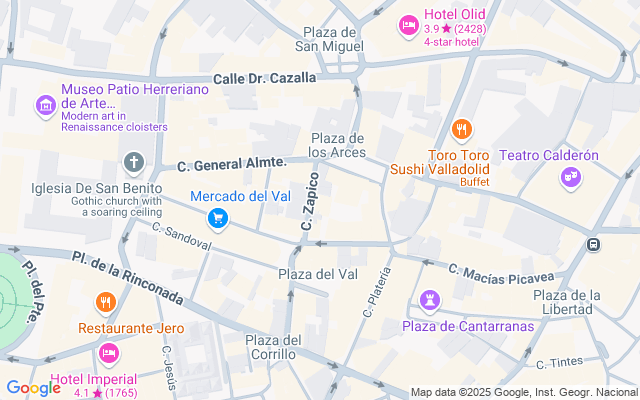Open the Google logo link
The height and width of the screenshot is (400, 640).
[x=33, y=388]
